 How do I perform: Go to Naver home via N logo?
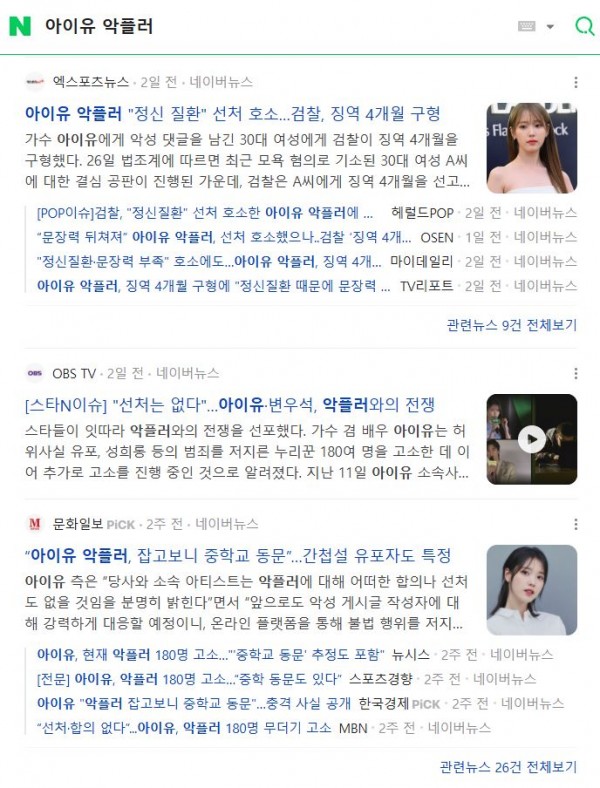click(20, 26)
